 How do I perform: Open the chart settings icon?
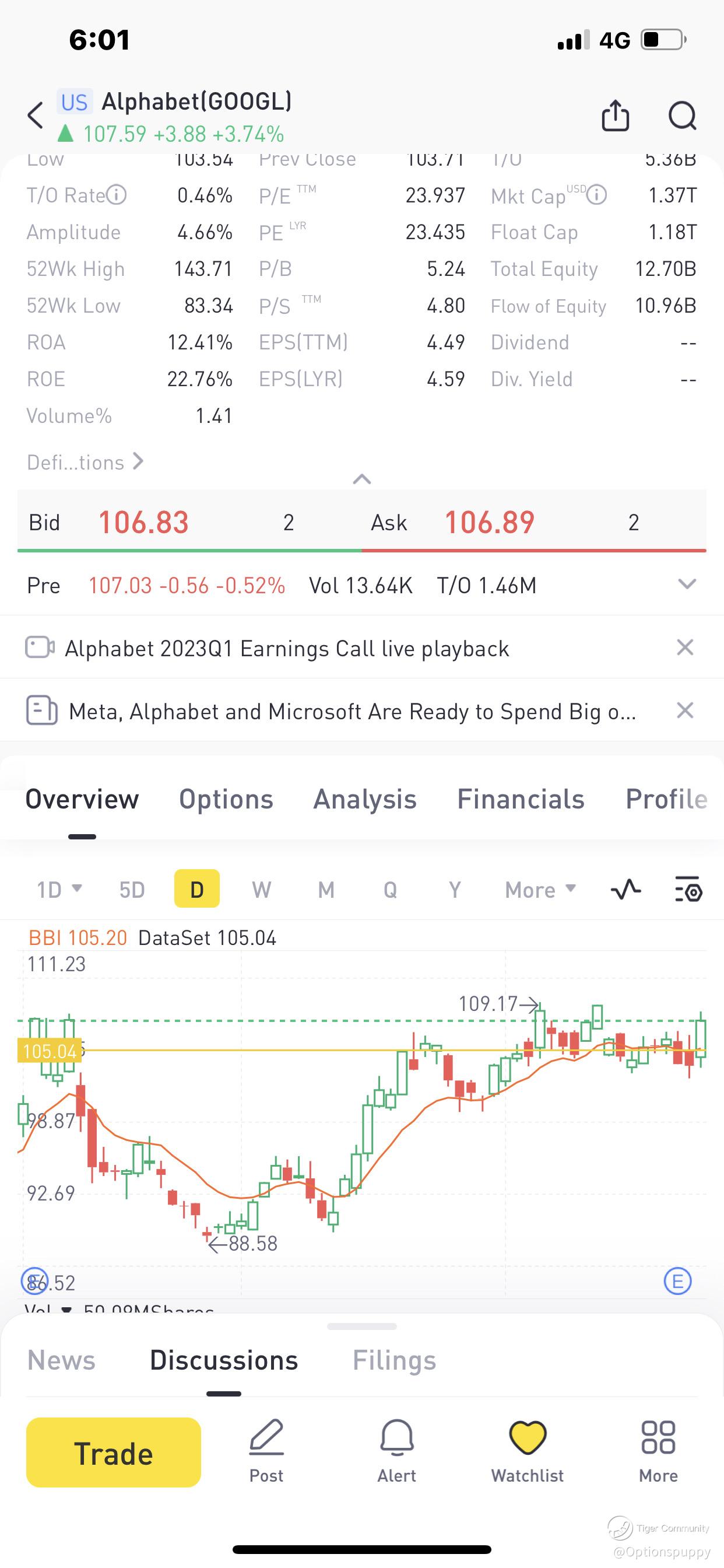(x=688, y=890)
